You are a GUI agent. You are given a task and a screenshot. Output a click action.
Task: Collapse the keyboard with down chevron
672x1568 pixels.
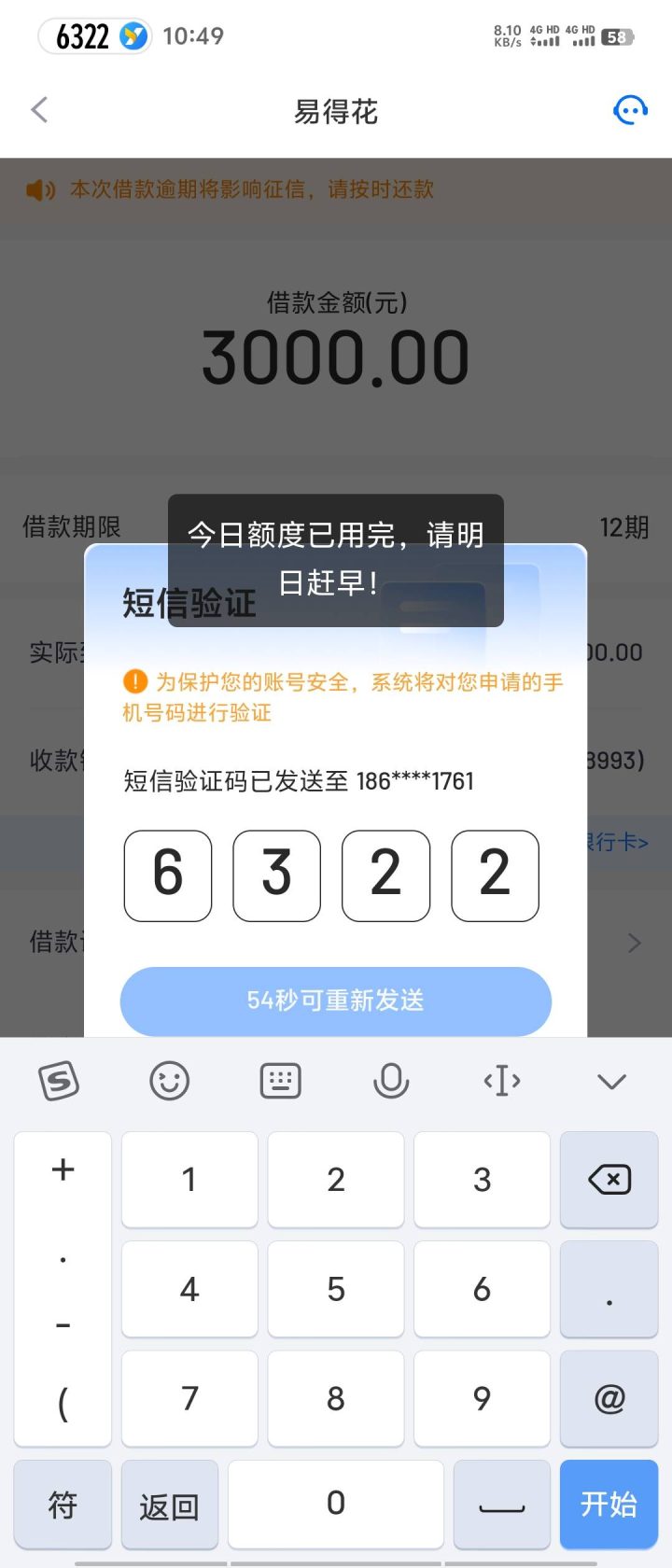click(611, 1081)
